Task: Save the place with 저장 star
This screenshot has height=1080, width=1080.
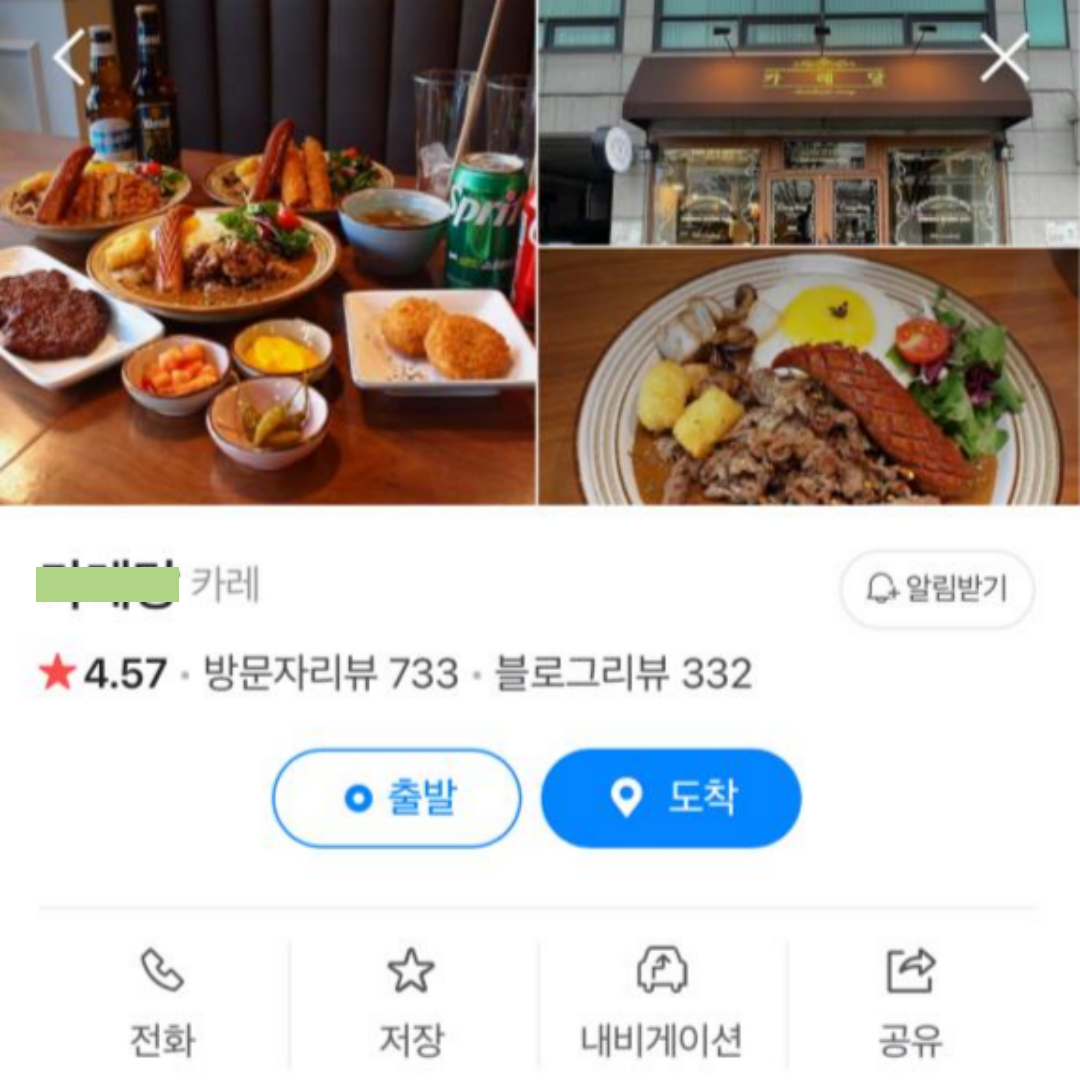Action: click(x=411, y=1003)
